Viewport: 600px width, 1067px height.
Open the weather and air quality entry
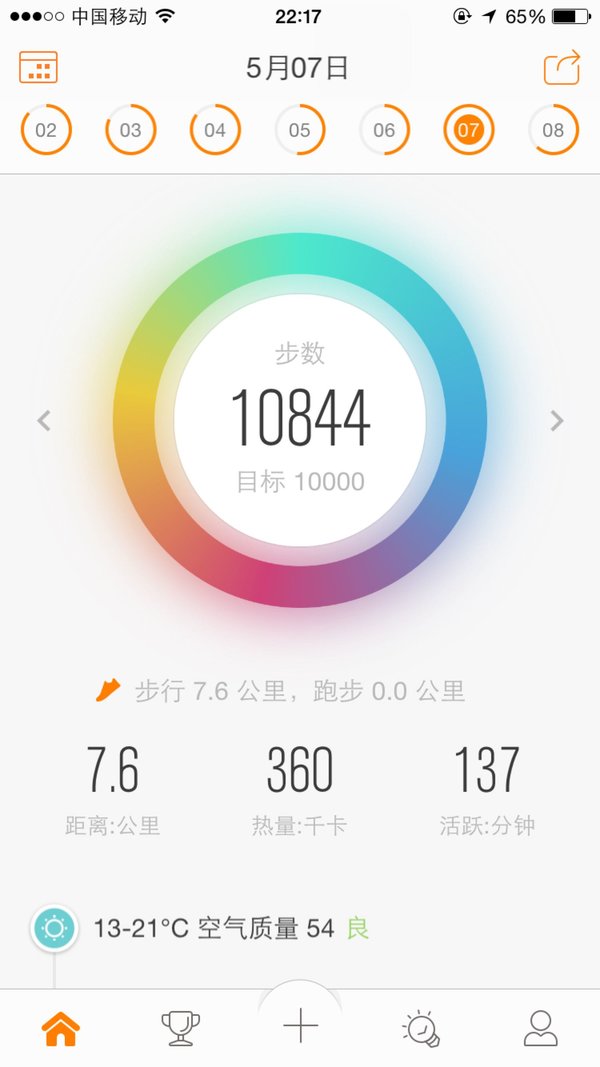199,928
